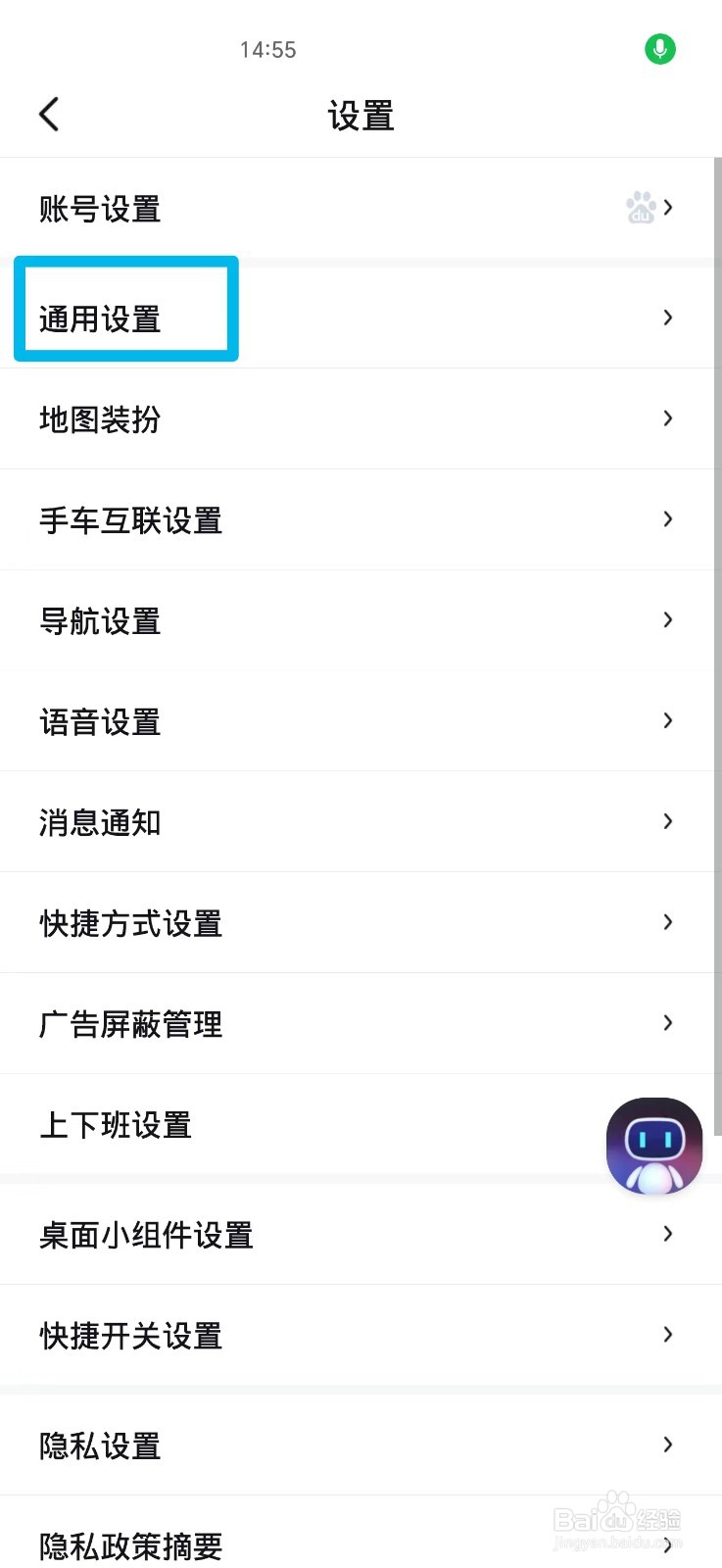Screen dimensions: 722x1568
Task: Activate the green microphone icon
Action: (x=659, y=49)
